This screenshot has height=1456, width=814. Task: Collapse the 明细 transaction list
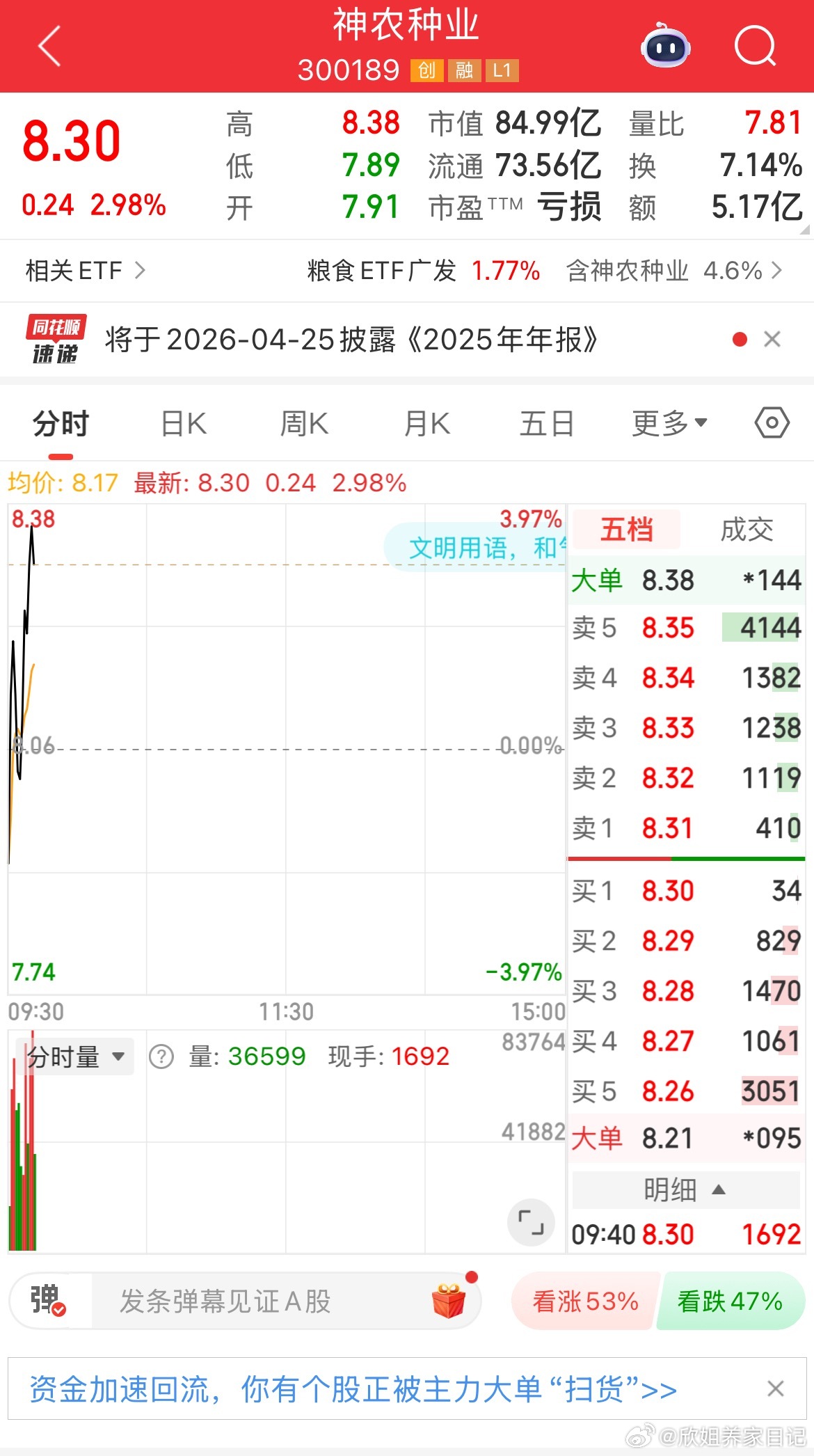(x=686, y=1190)
